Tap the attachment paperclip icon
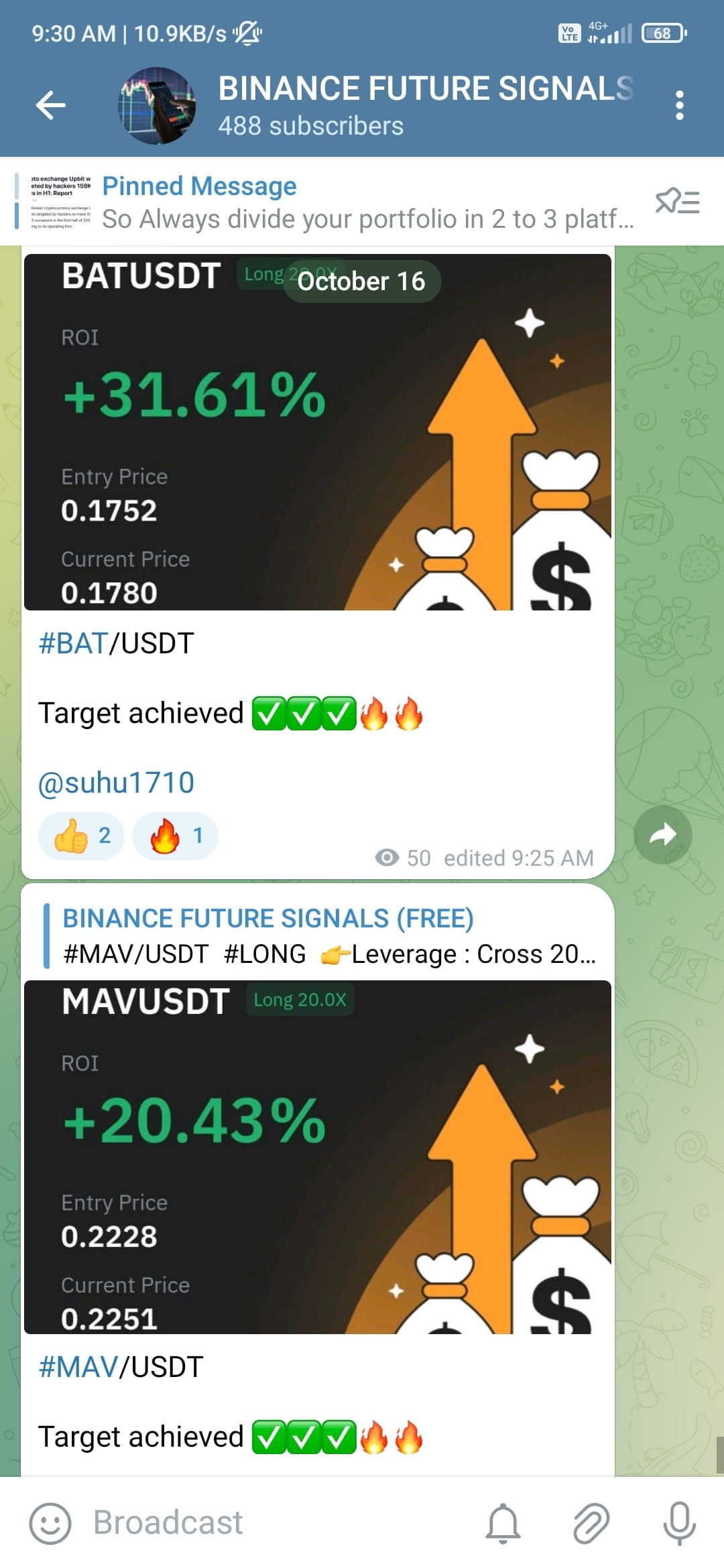The height and width of the screenshot is (1568, 724). 590,1521
